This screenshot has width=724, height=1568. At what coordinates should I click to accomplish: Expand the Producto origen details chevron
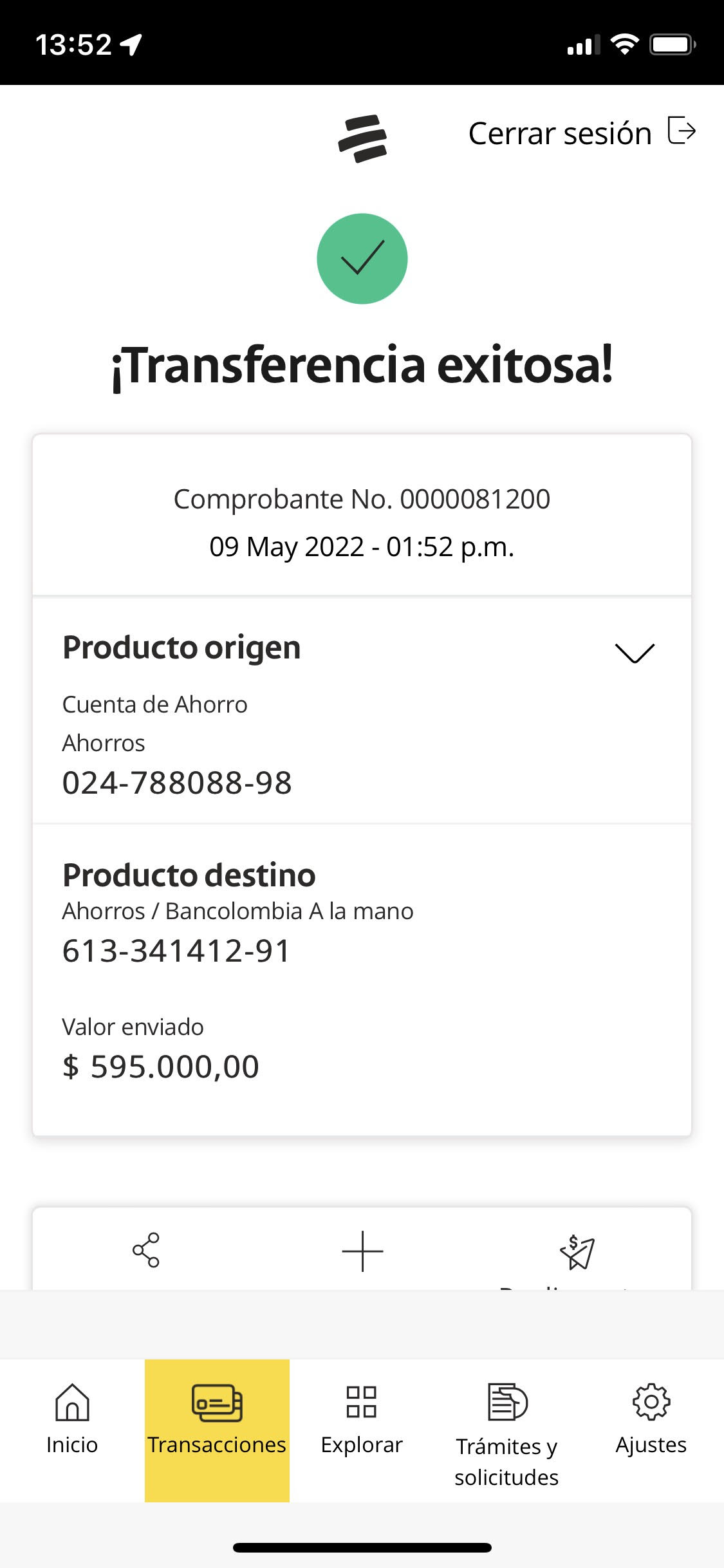pos(635,652)
